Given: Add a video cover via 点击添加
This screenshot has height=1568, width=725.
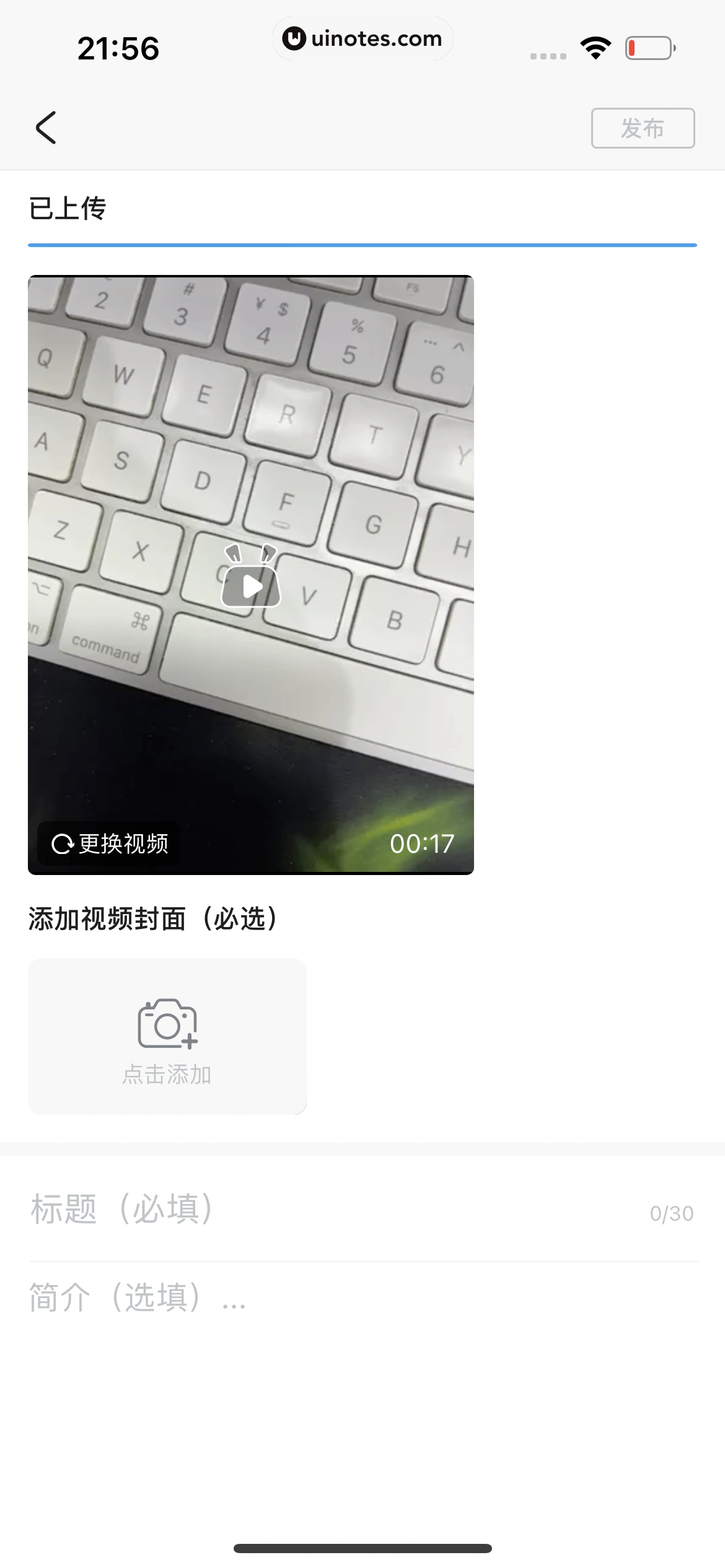Looking at the screenshot, I should [167, 1036].
